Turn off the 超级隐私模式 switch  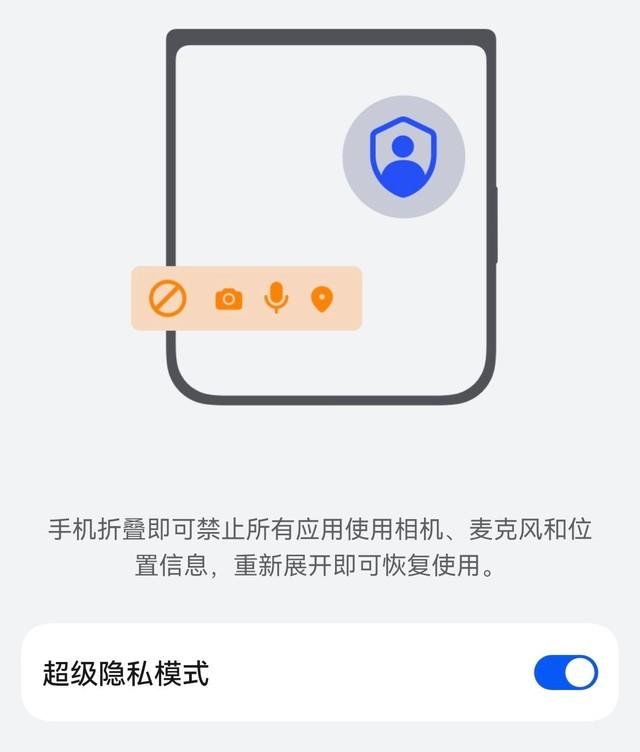pos(566,673)
